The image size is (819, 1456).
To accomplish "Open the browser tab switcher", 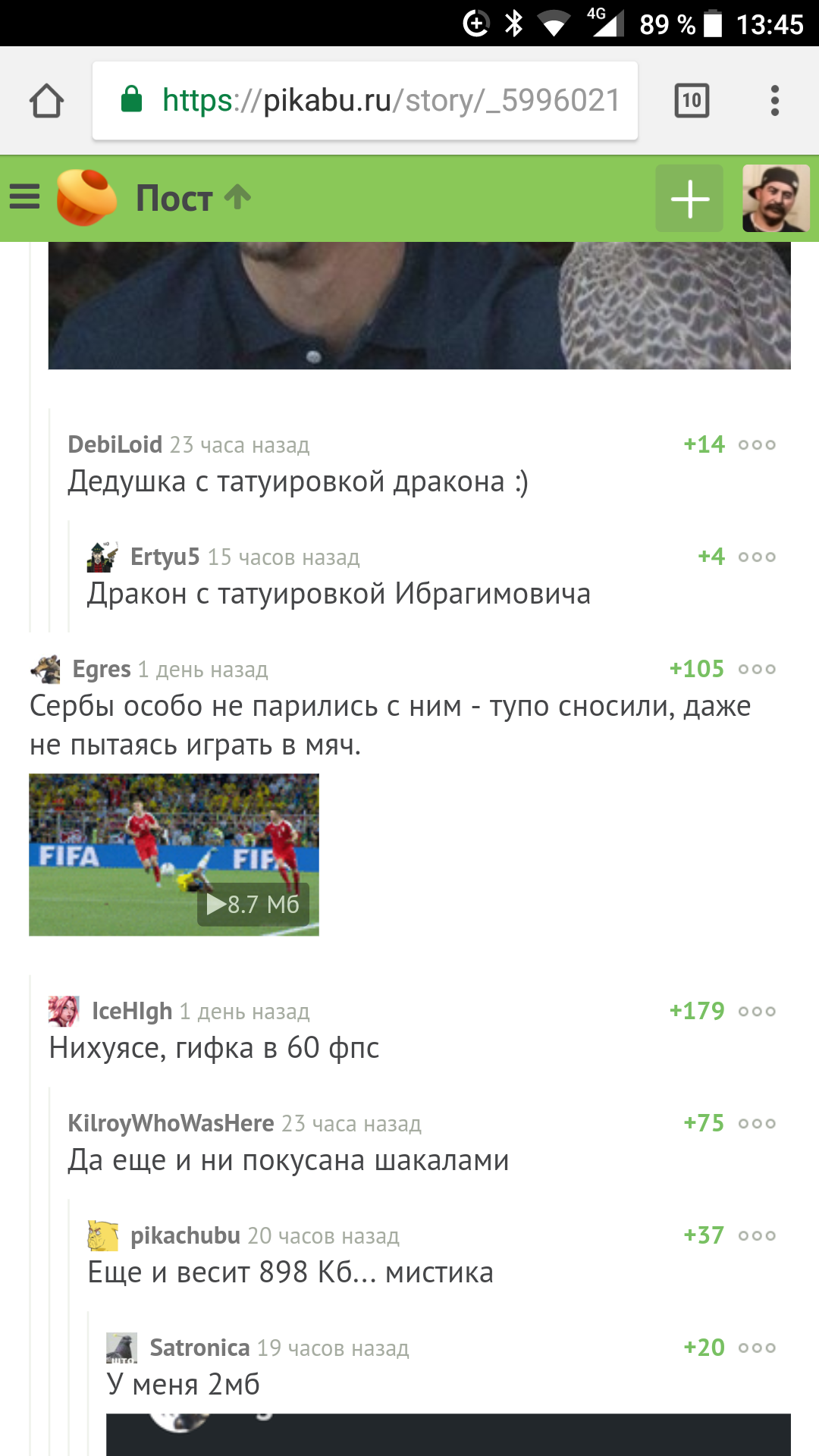I will coord(691,101).
